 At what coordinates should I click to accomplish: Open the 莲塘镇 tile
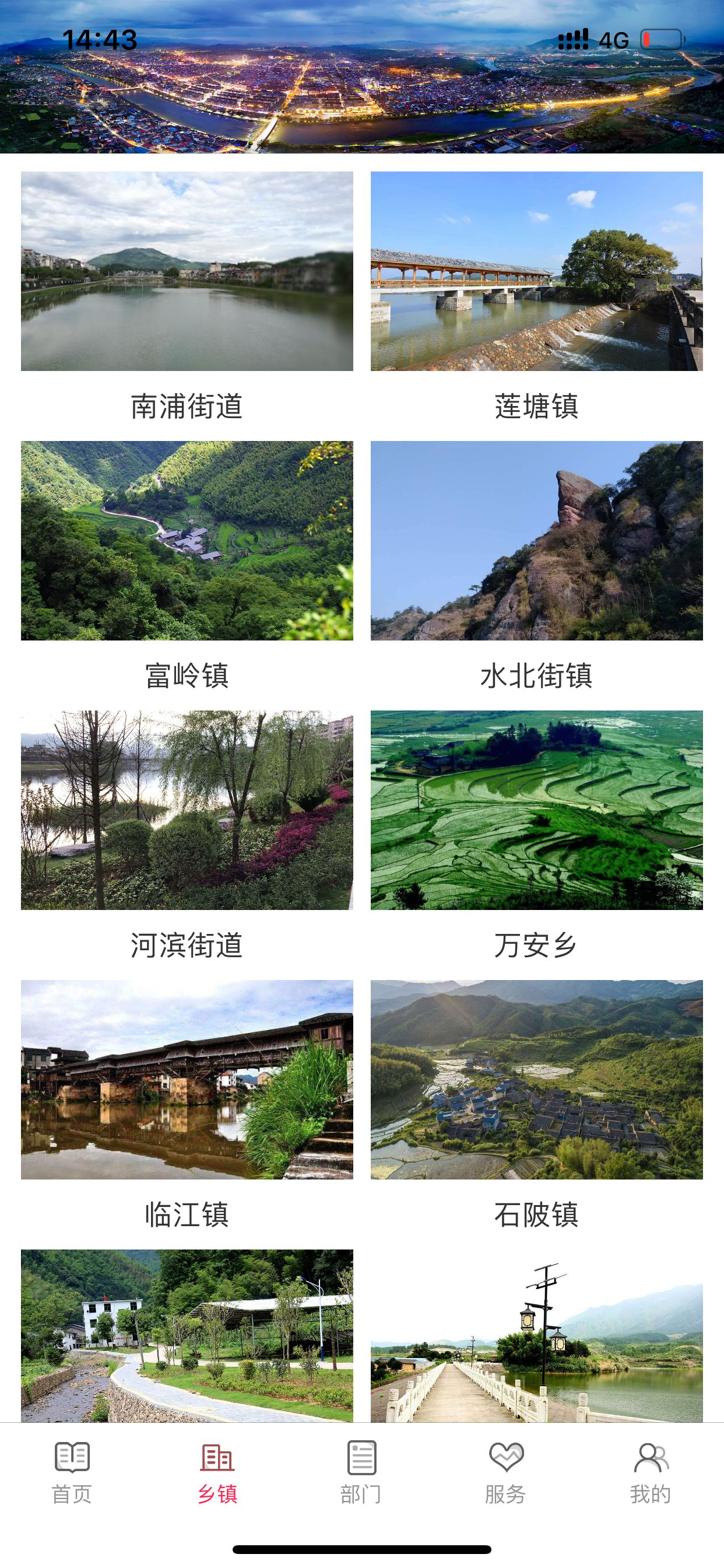[537, 298]
